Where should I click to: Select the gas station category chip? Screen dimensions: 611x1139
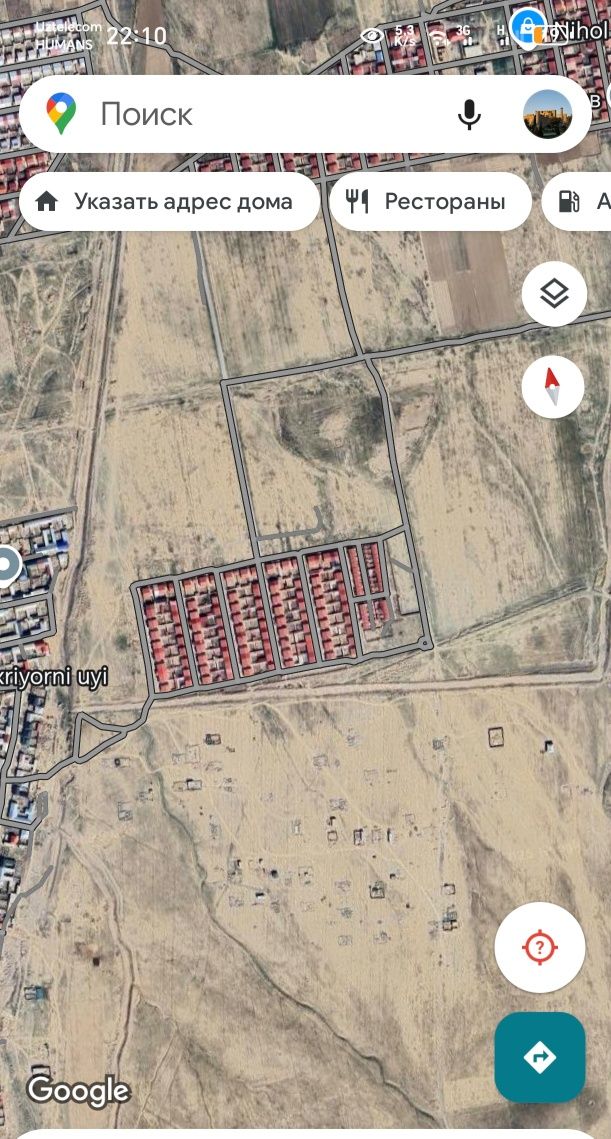click(580, 202)
